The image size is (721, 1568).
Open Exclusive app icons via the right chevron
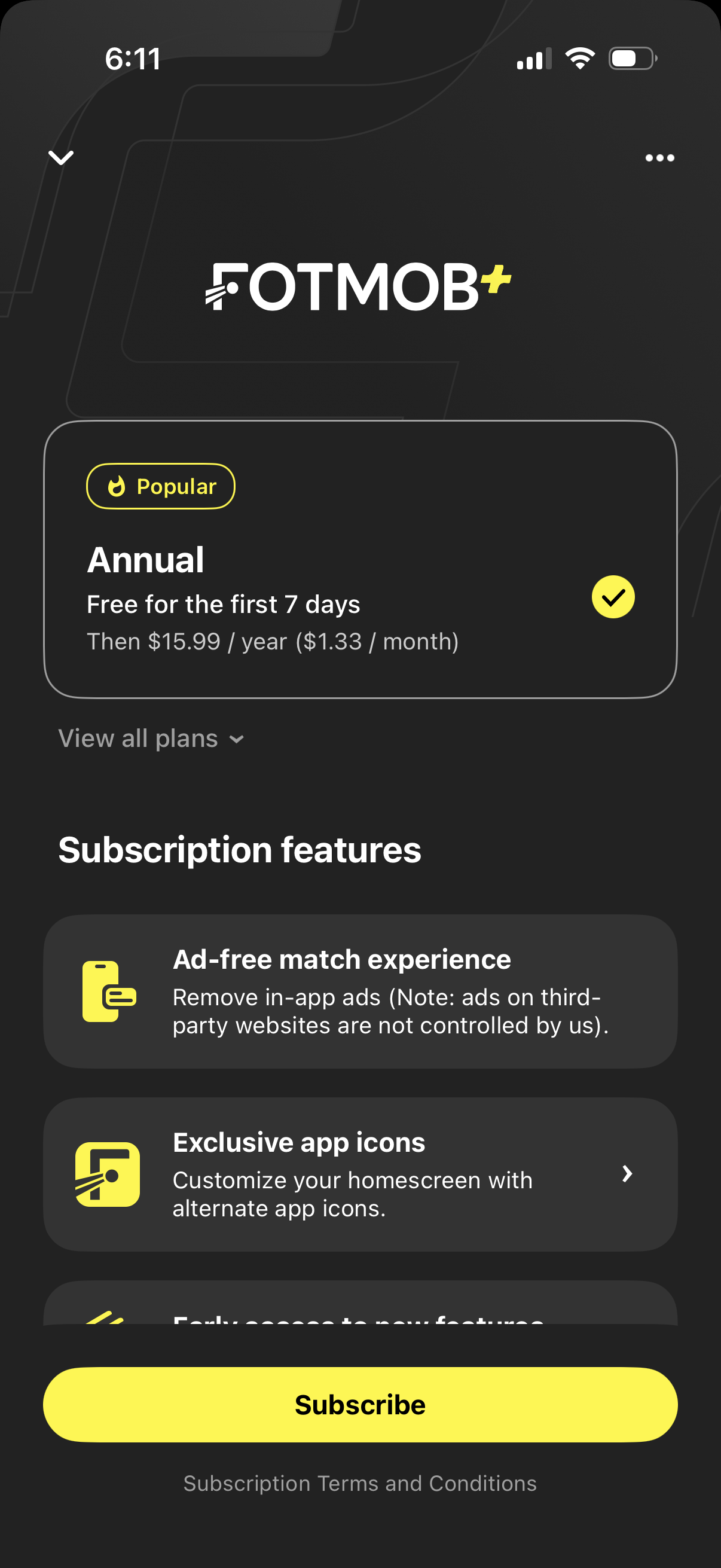[x=627, y=1174]
